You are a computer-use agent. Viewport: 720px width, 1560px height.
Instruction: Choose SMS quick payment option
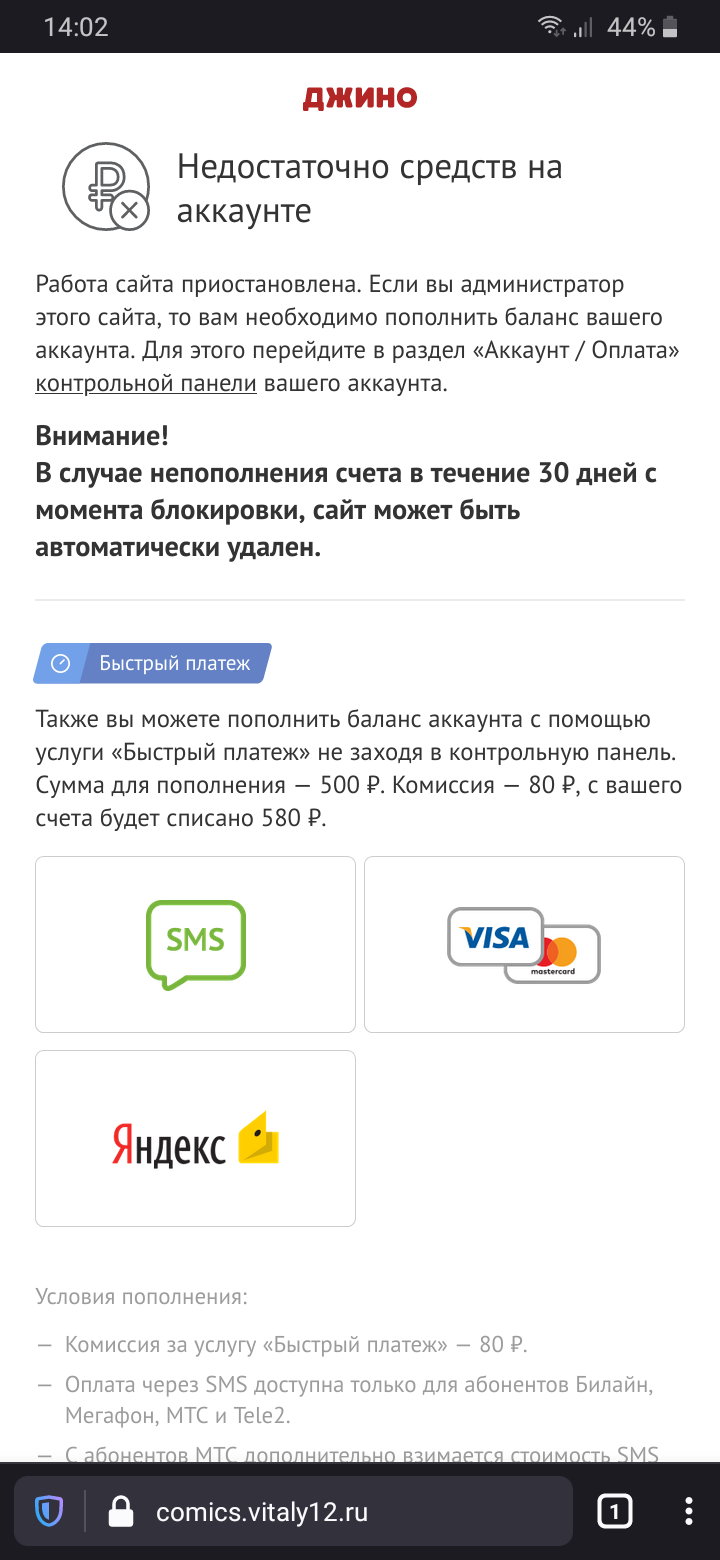click(195, 944)
